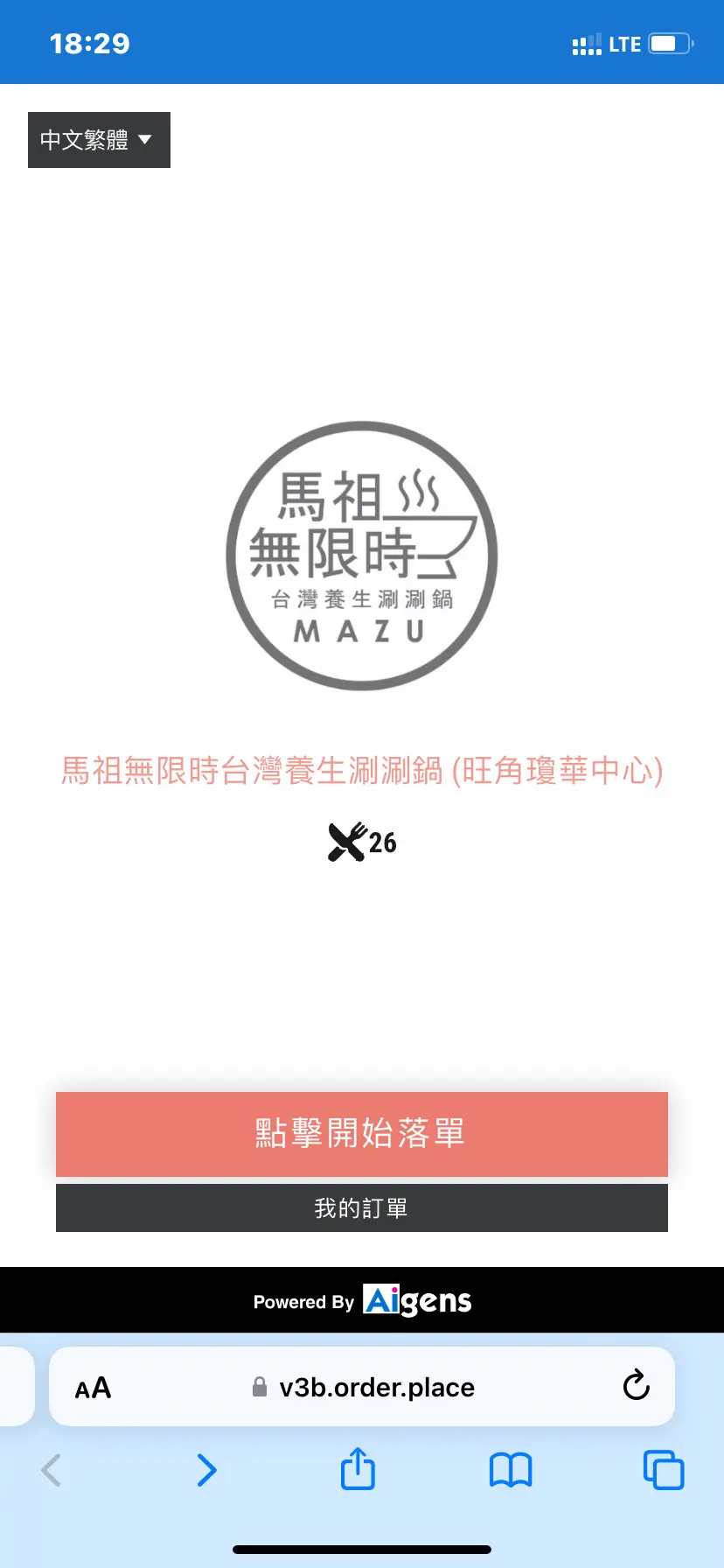This screenshot has height=1568, width=724.
Task: Open 我的訂單 my orders
Action: tap(361, 1208)
